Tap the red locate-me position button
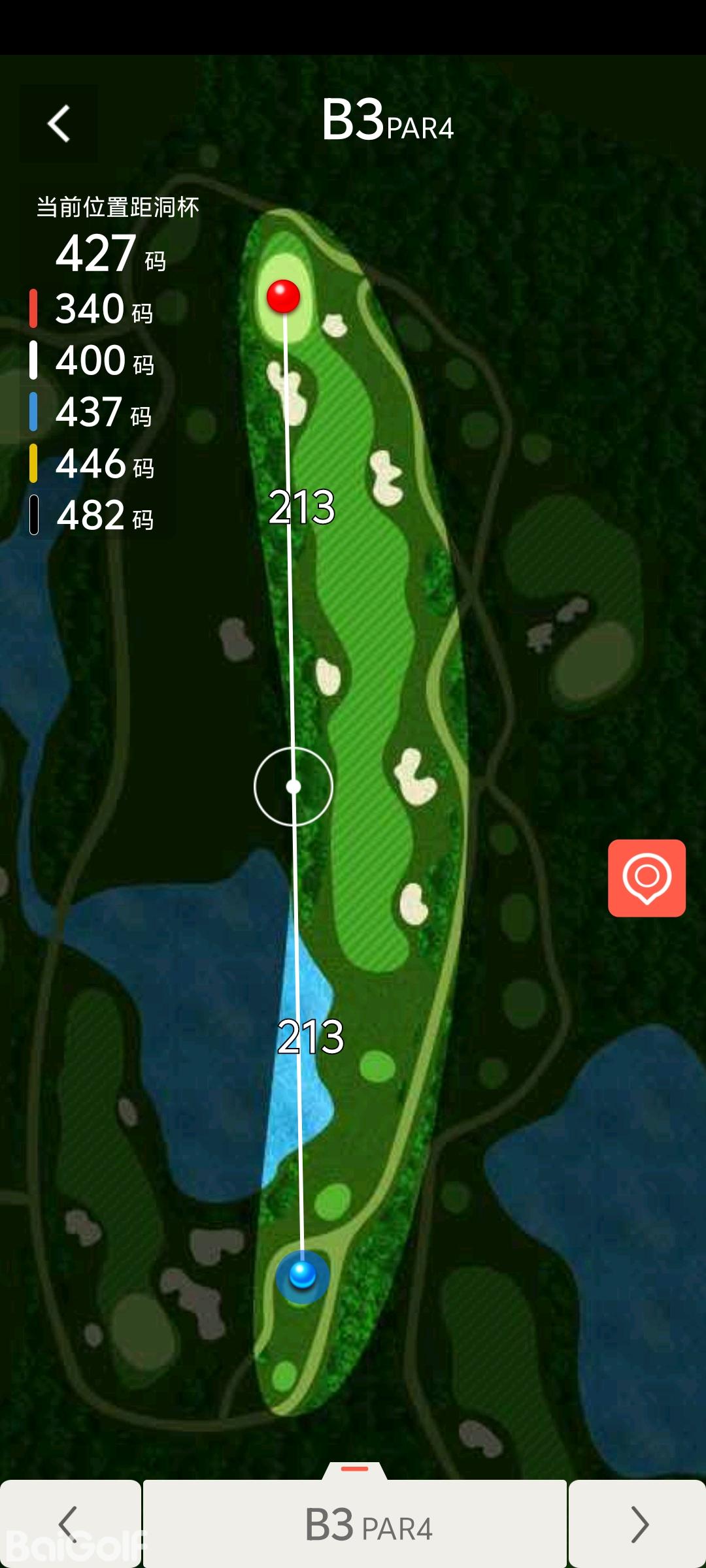 (x=647, y=877)
